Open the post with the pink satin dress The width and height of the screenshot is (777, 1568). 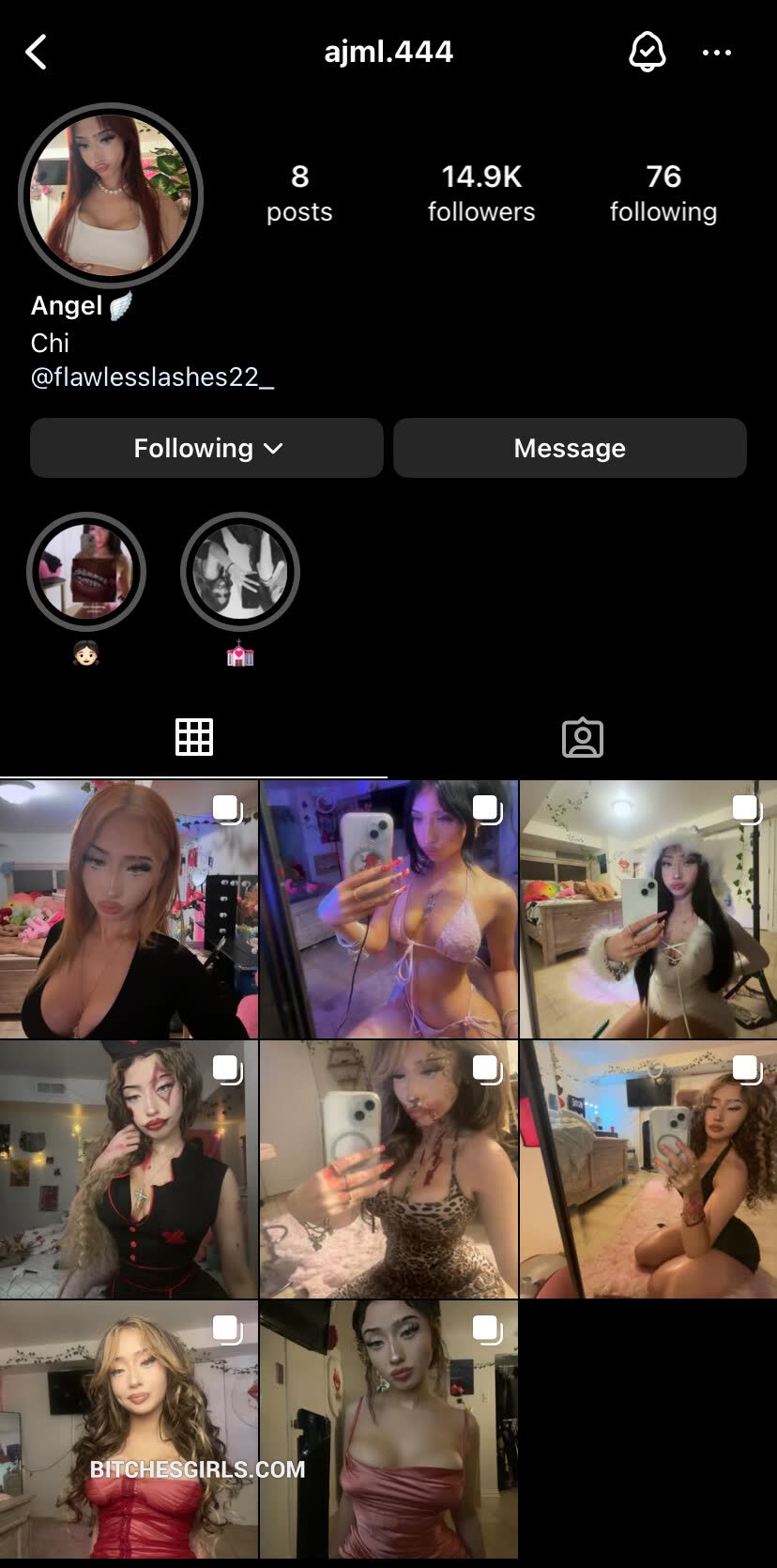pyautogui.click(x=388, y=1429)
